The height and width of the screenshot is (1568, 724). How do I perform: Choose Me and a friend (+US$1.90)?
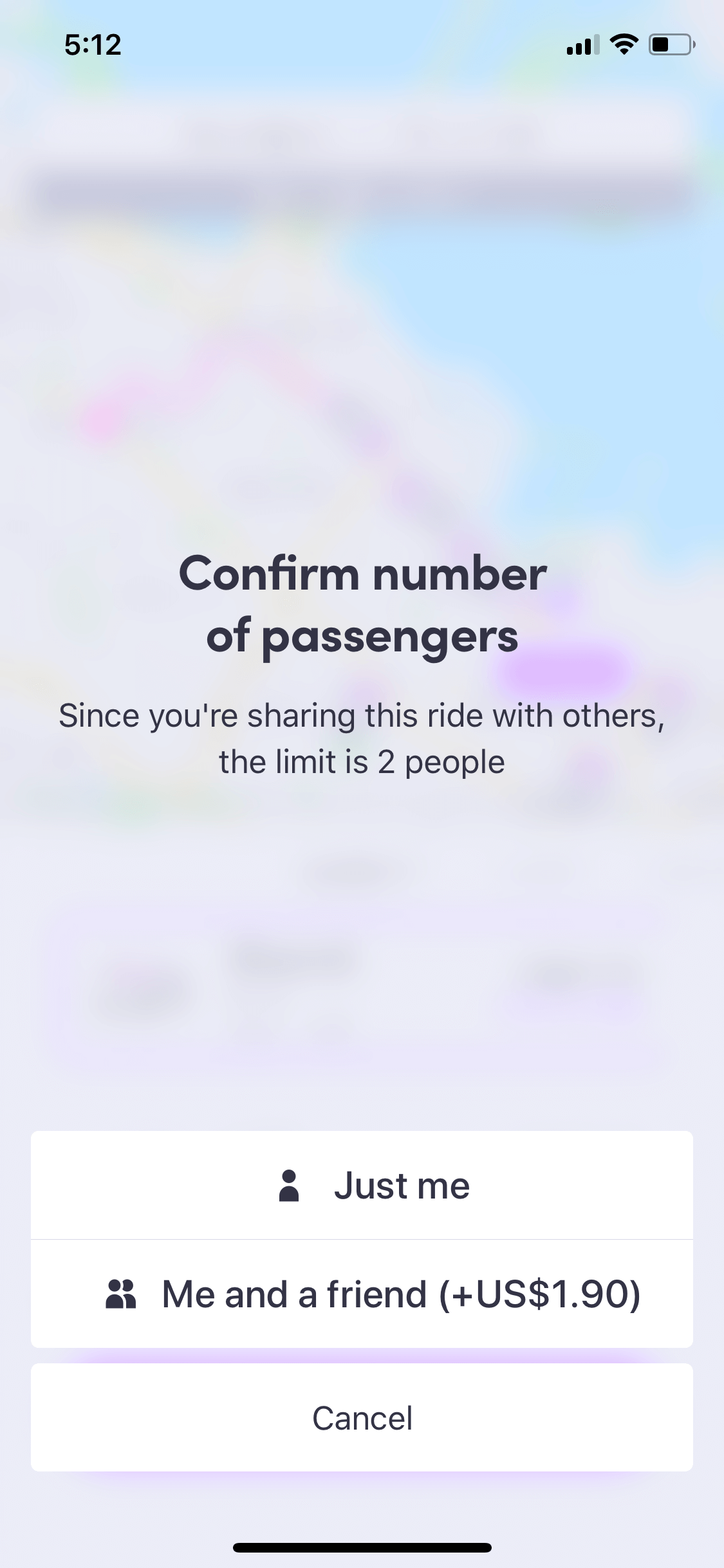click(362, 1294)
